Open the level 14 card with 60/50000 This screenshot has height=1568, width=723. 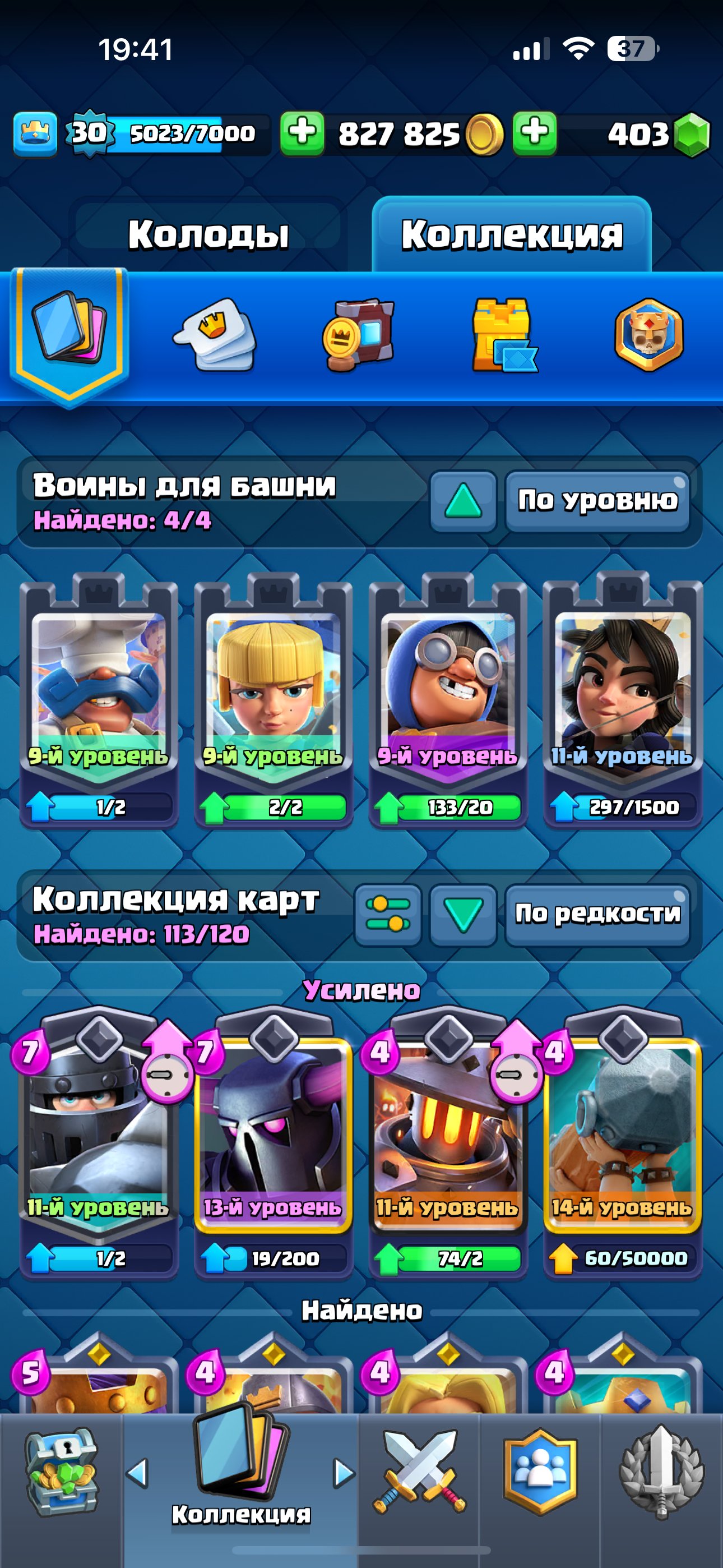[x=623, y=1145]
